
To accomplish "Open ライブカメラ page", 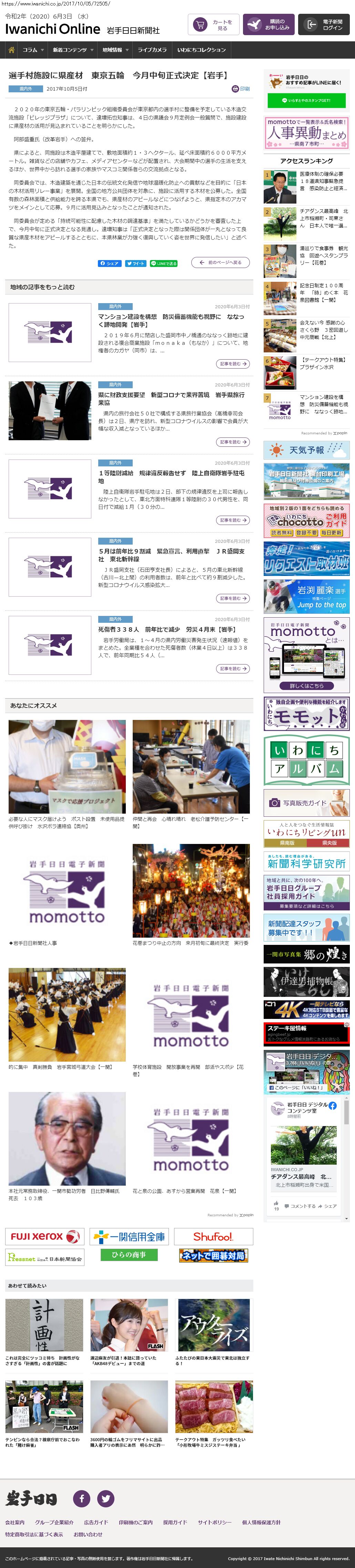I will 152,50.
